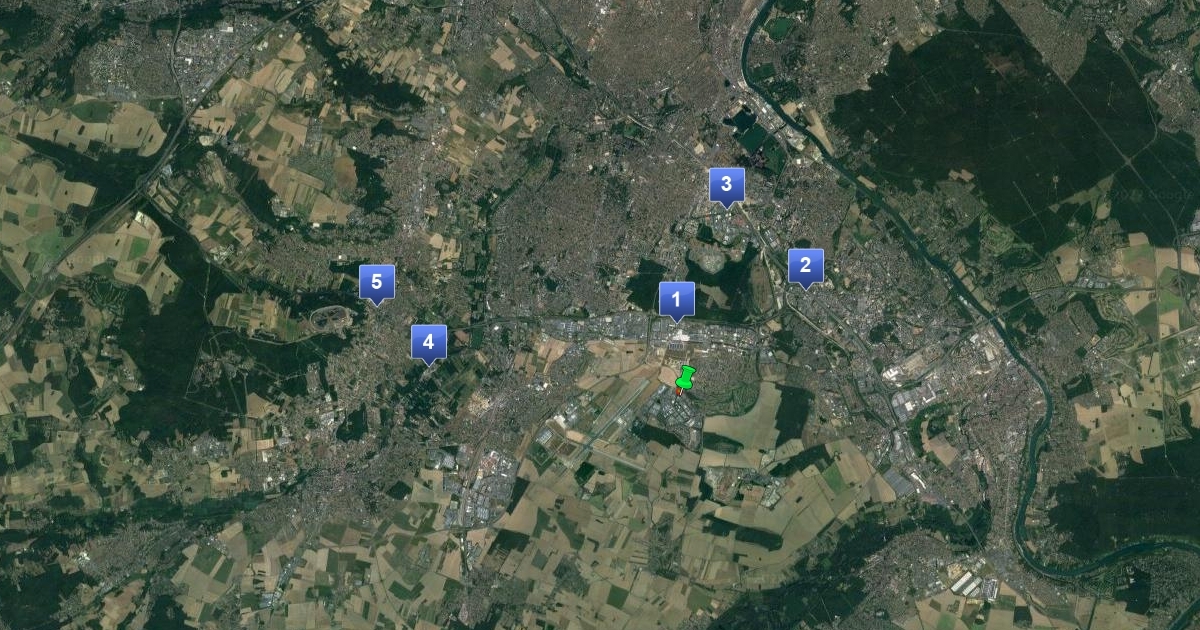Tap the green pushpin location marker
The height and width of the screenshot is (630, 1200).
pyautogui.click(x=685, y=379)
